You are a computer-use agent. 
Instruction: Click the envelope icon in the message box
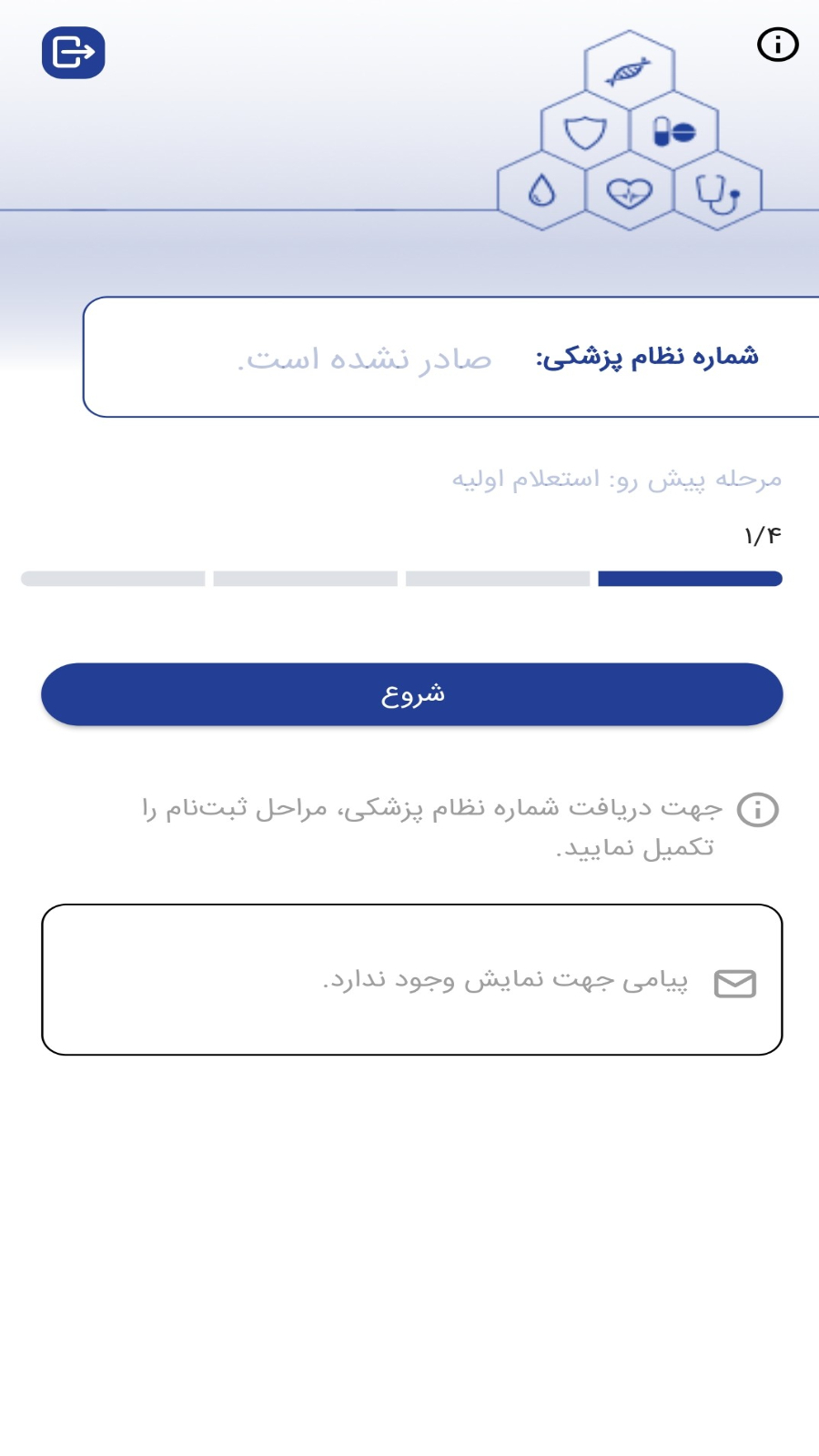(737, 984)
